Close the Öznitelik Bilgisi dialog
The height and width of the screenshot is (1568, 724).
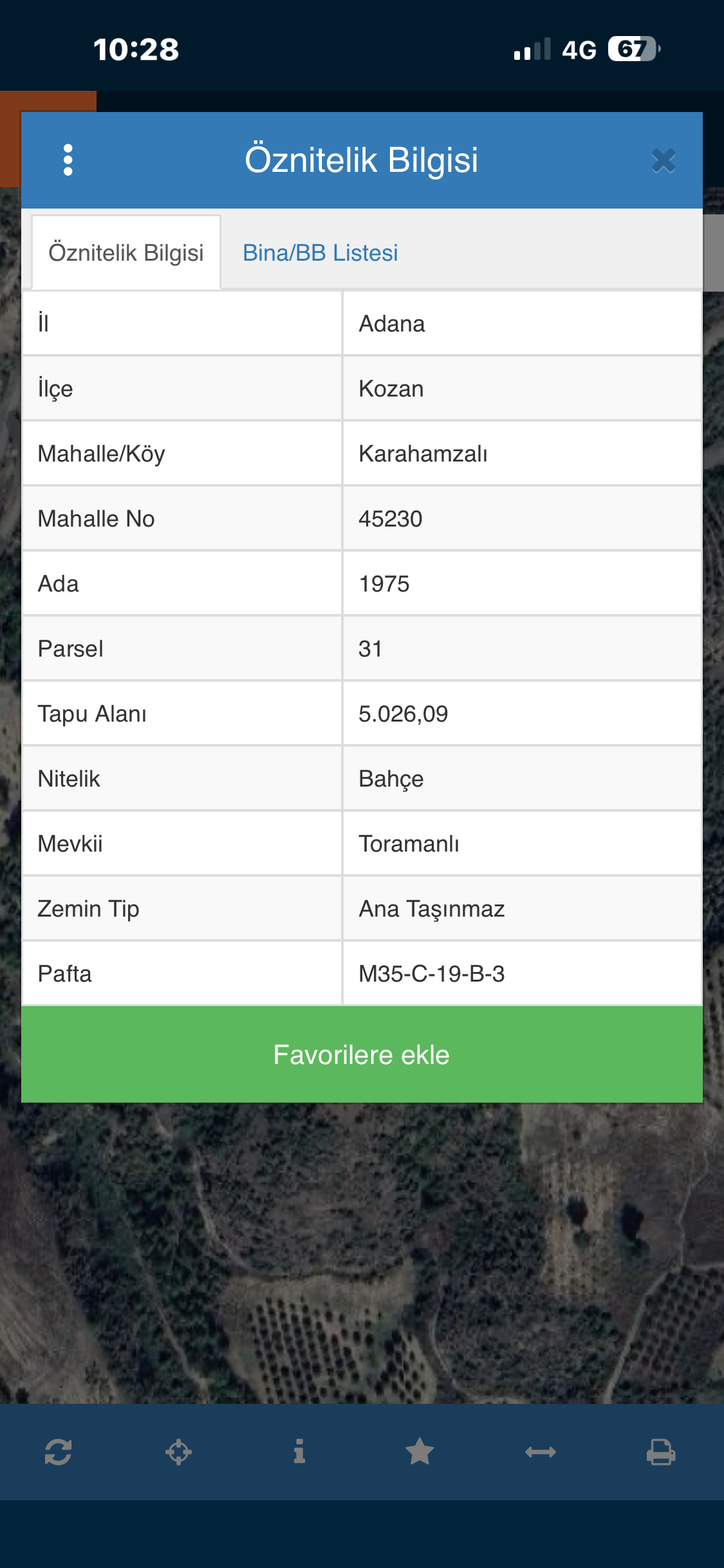click(663, 161)
